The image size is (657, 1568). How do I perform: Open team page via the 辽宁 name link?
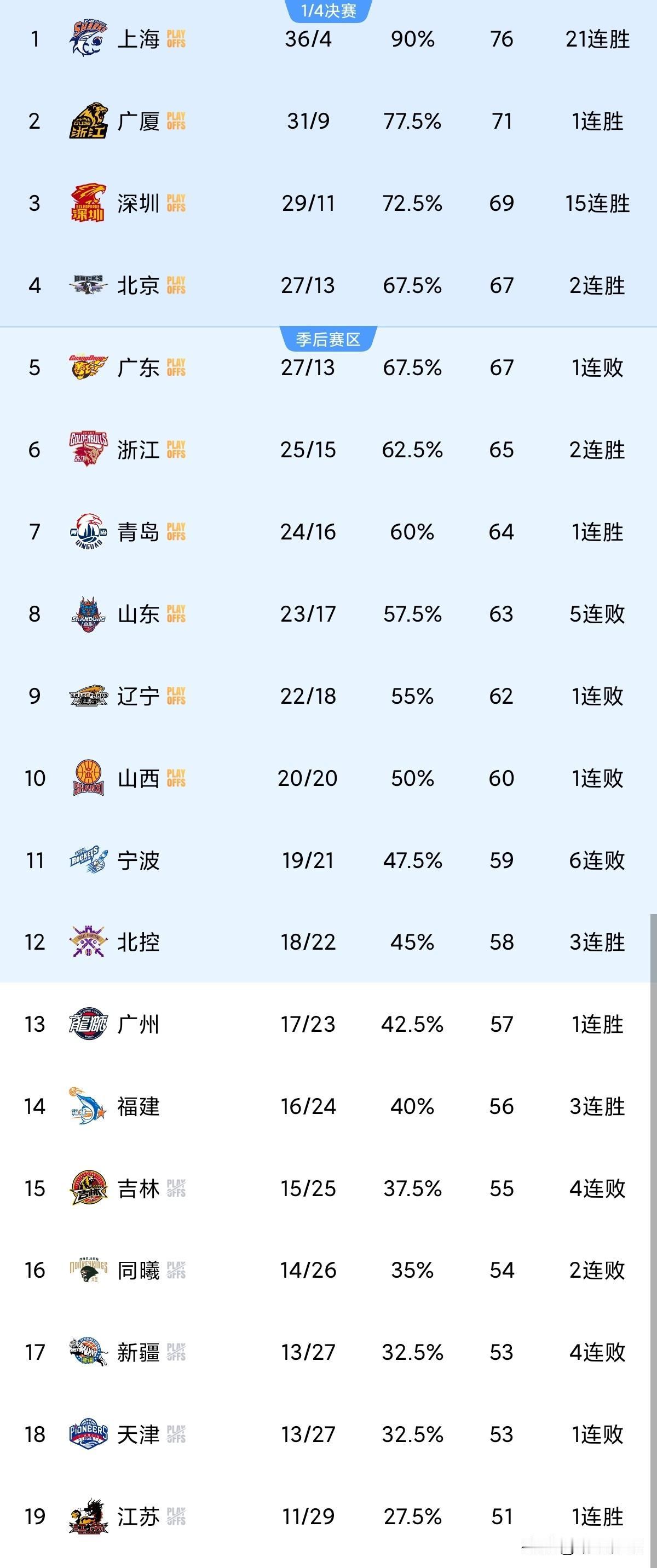point(139,695)
